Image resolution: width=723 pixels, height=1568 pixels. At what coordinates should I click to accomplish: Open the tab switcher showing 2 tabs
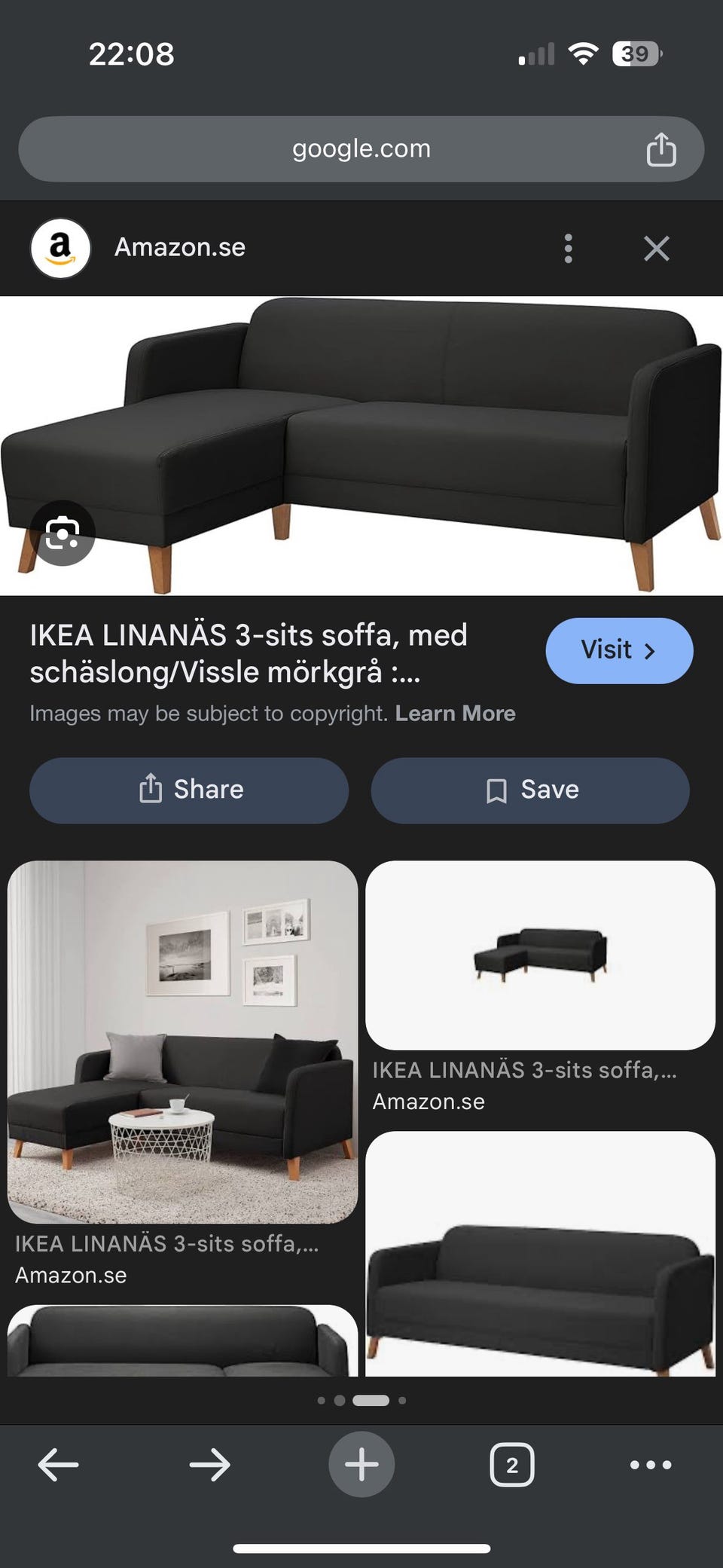[511, 1463]
